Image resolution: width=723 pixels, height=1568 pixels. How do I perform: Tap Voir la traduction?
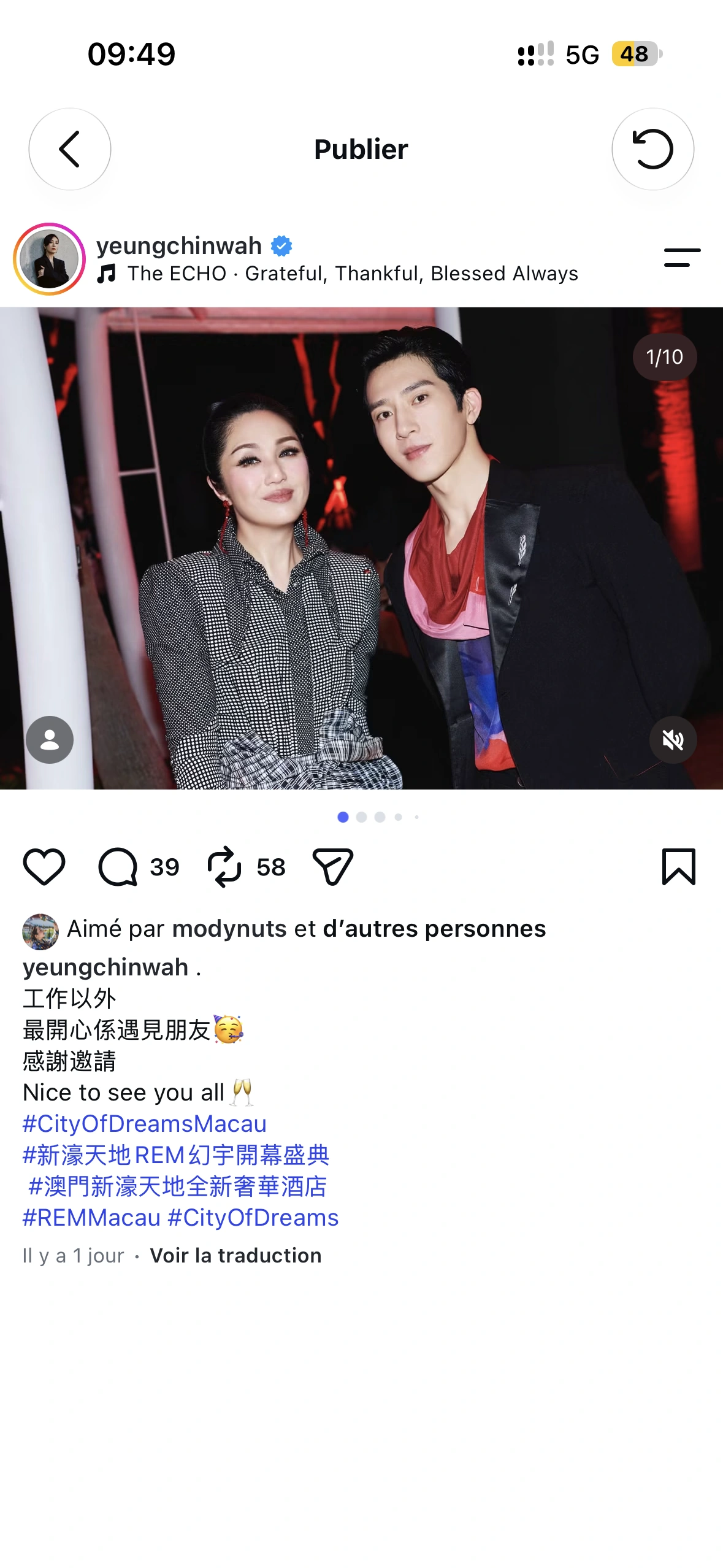tap(235, 1255)
